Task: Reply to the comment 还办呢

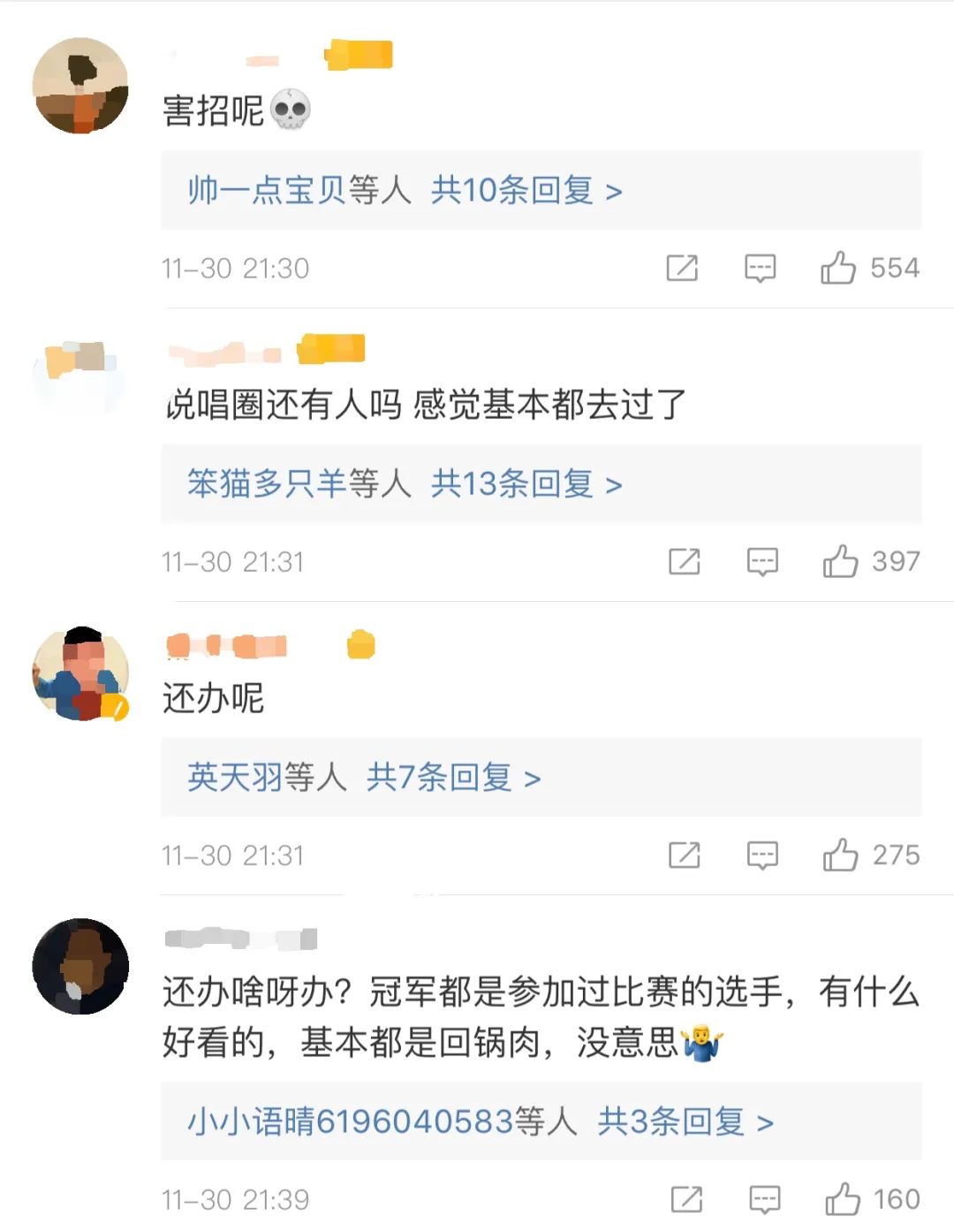Action: coord(762,856)
